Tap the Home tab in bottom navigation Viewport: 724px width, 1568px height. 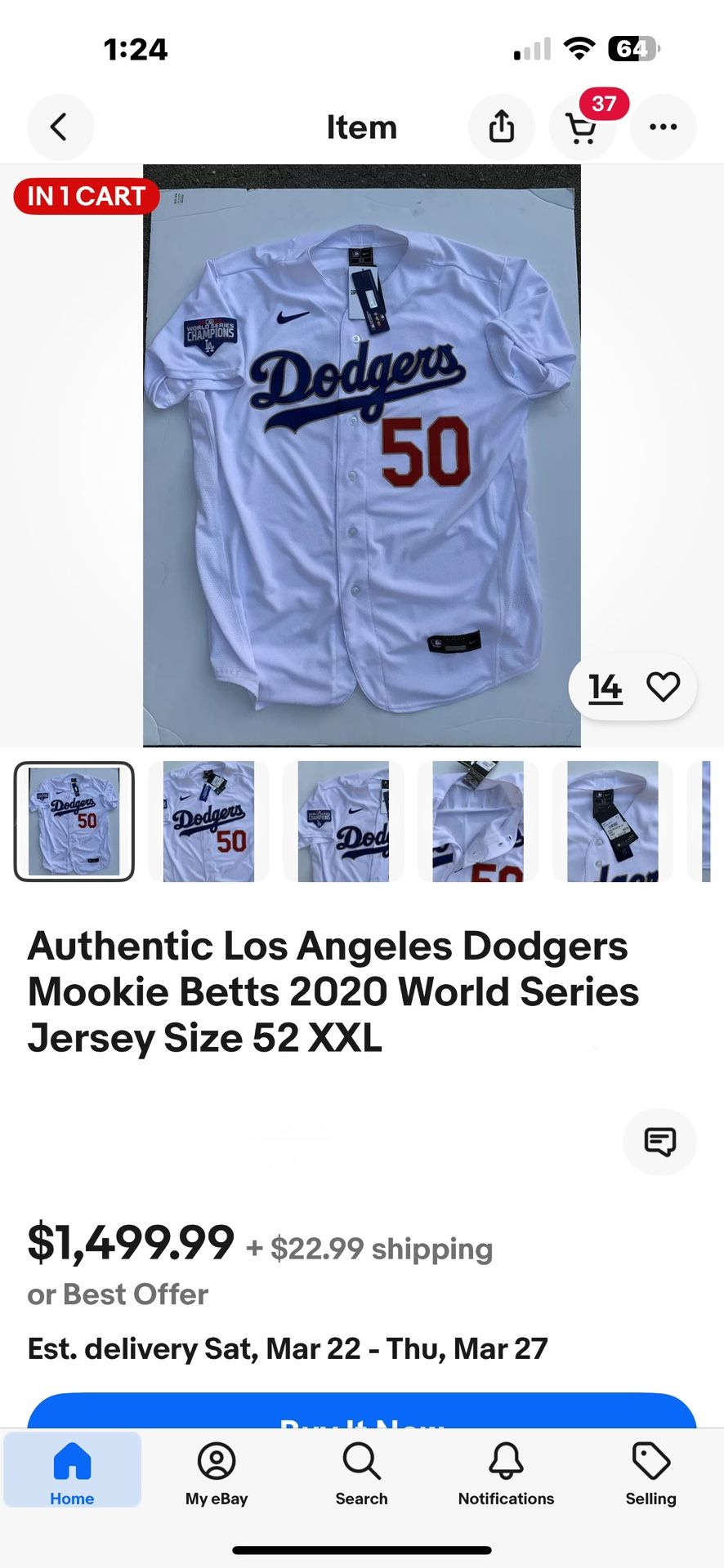pyautogui.click(x=72, y=1470)
